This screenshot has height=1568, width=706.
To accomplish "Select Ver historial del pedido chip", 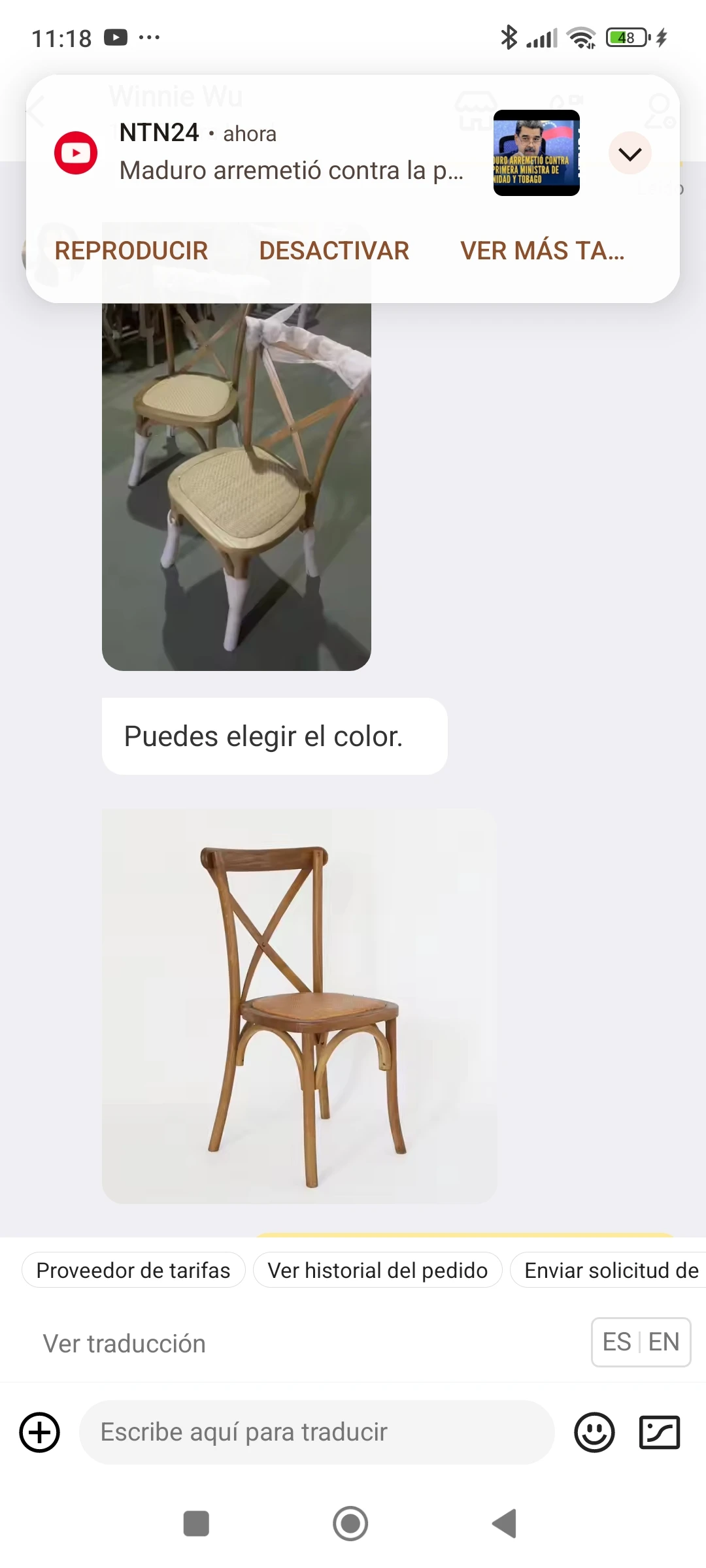I will pos(378,1270).
